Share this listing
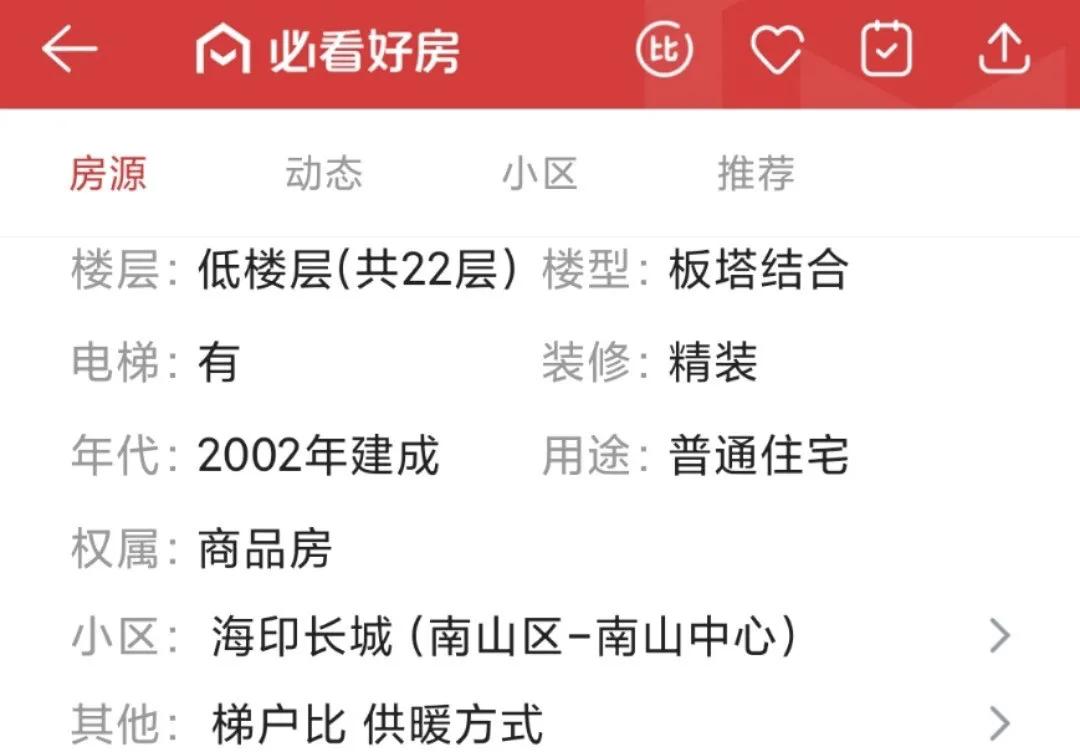Image resolution: width=1080 pixels, height=755 pixels. [1003, 49]
